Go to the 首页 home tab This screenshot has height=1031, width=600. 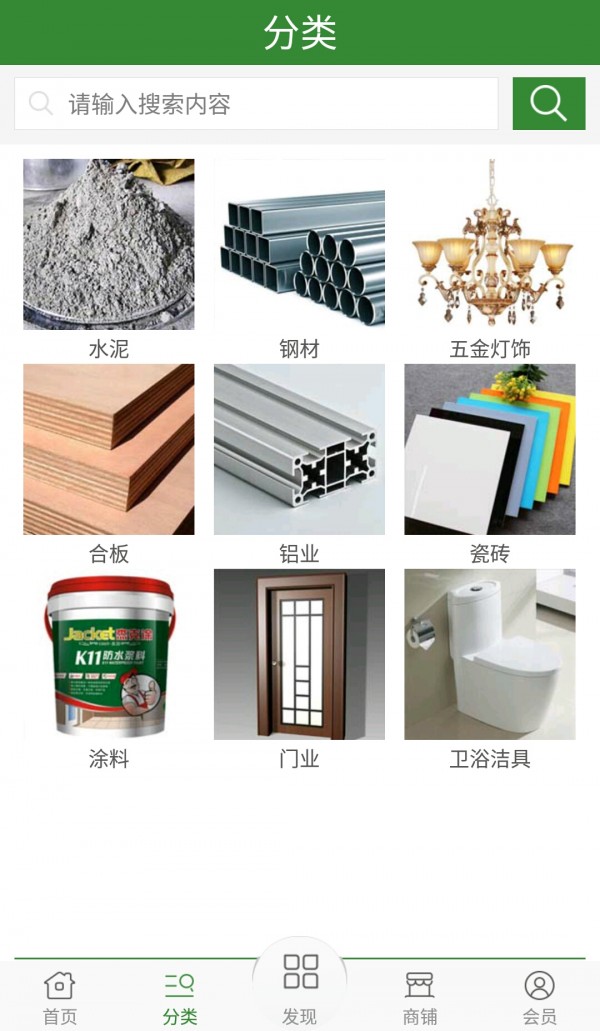pyautogui.click(x=60, y=997)
